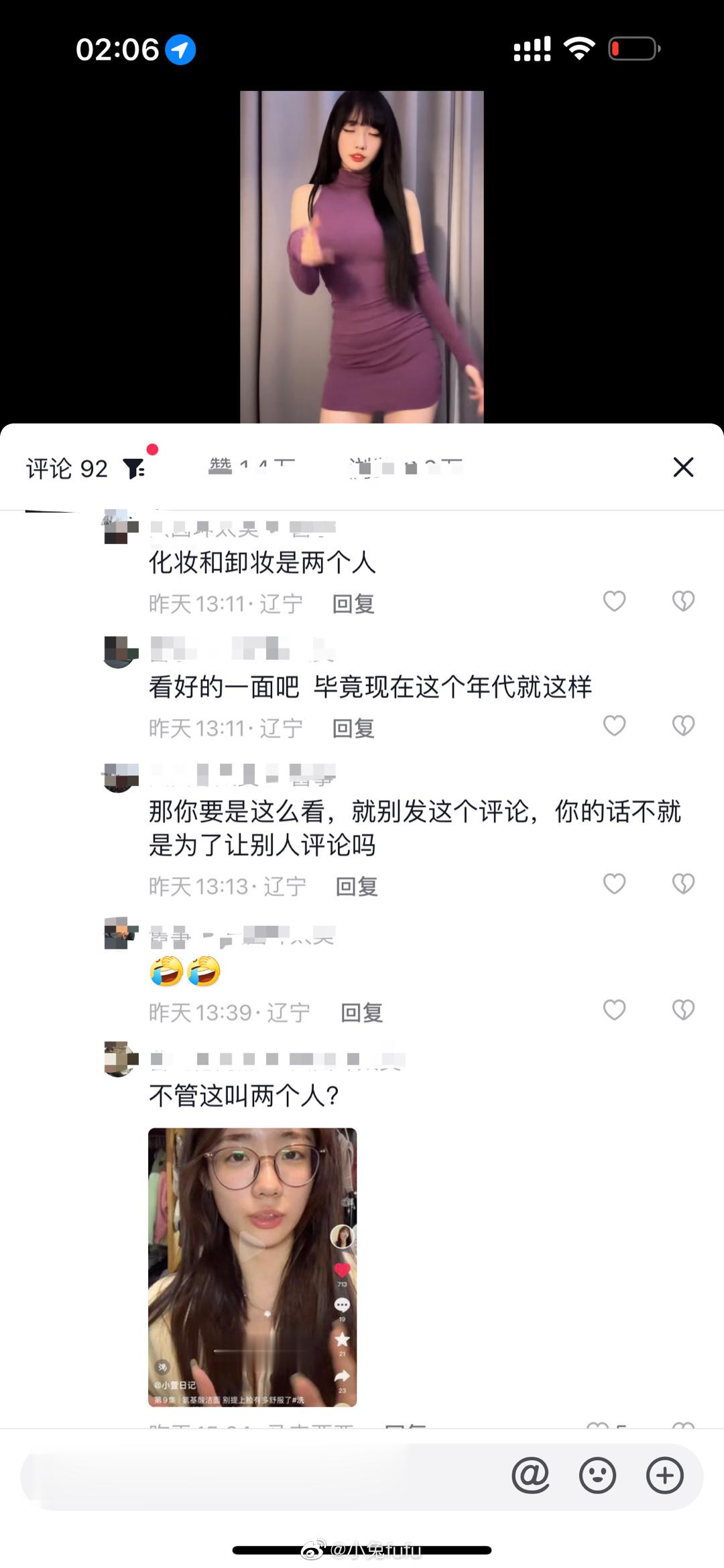Tap the video above the comments
Screen dimensions: 724x1568
point(362,257)
